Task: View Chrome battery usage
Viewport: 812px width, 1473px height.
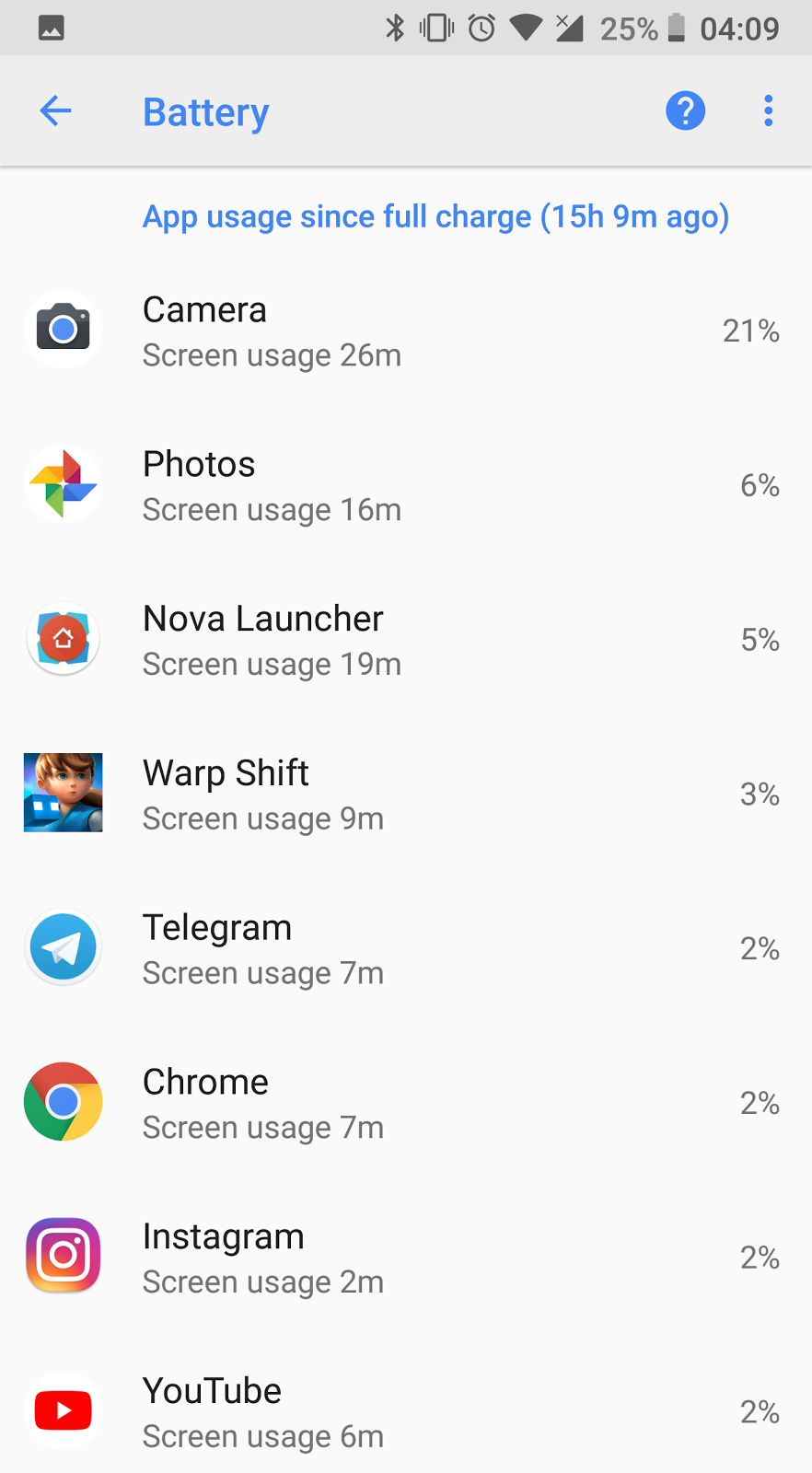Action: point(406,1104)
